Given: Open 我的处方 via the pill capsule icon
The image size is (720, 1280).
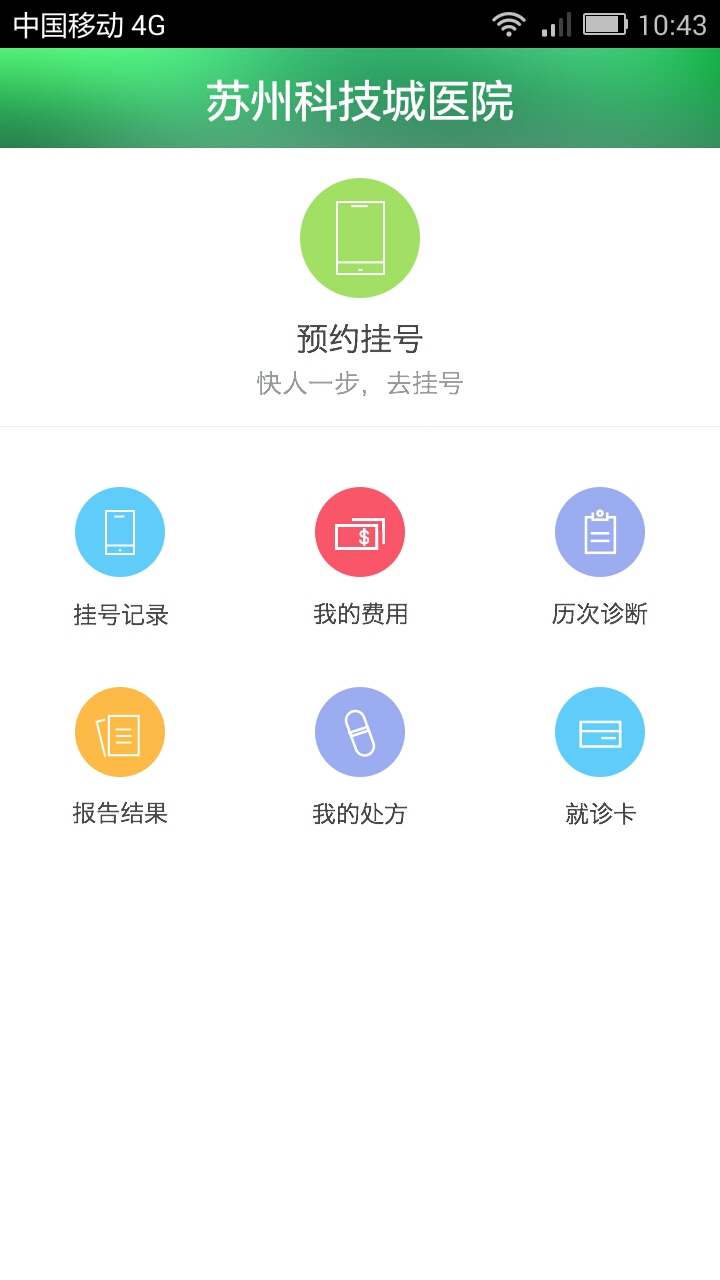Looking at the screenshot, I should [x=360, y=731].
